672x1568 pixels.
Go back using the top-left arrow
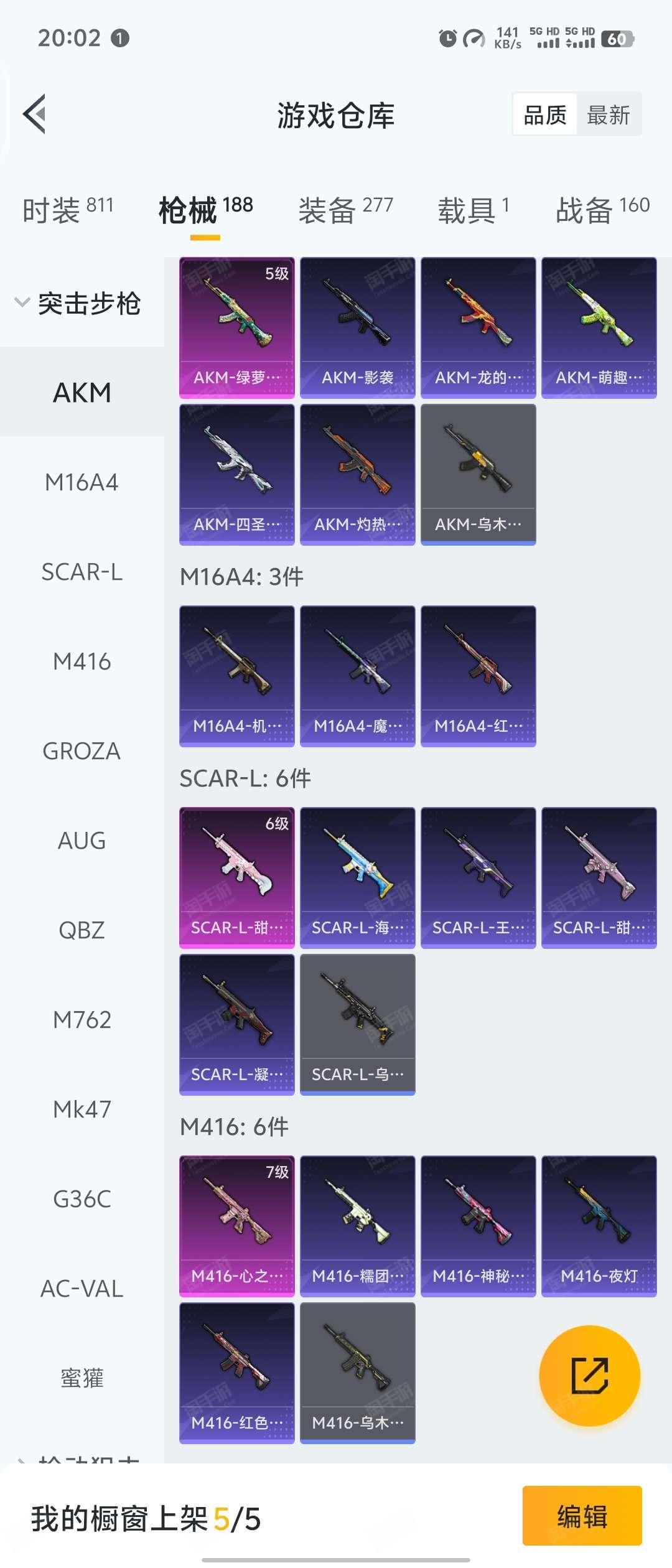(x=35, y=114)
